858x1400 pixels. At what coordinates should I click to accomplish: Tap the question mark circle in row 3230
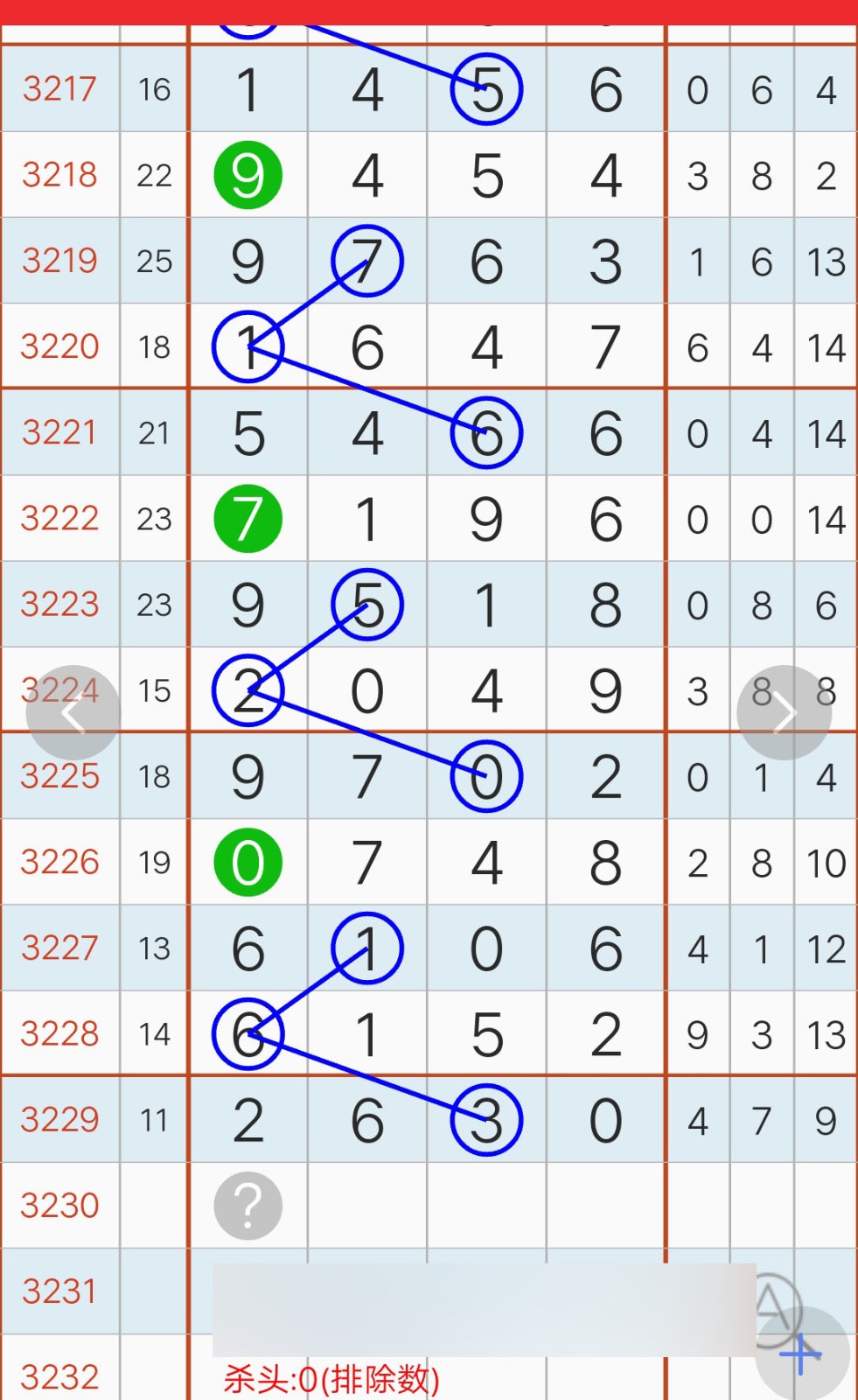[x=248, y=1206]
